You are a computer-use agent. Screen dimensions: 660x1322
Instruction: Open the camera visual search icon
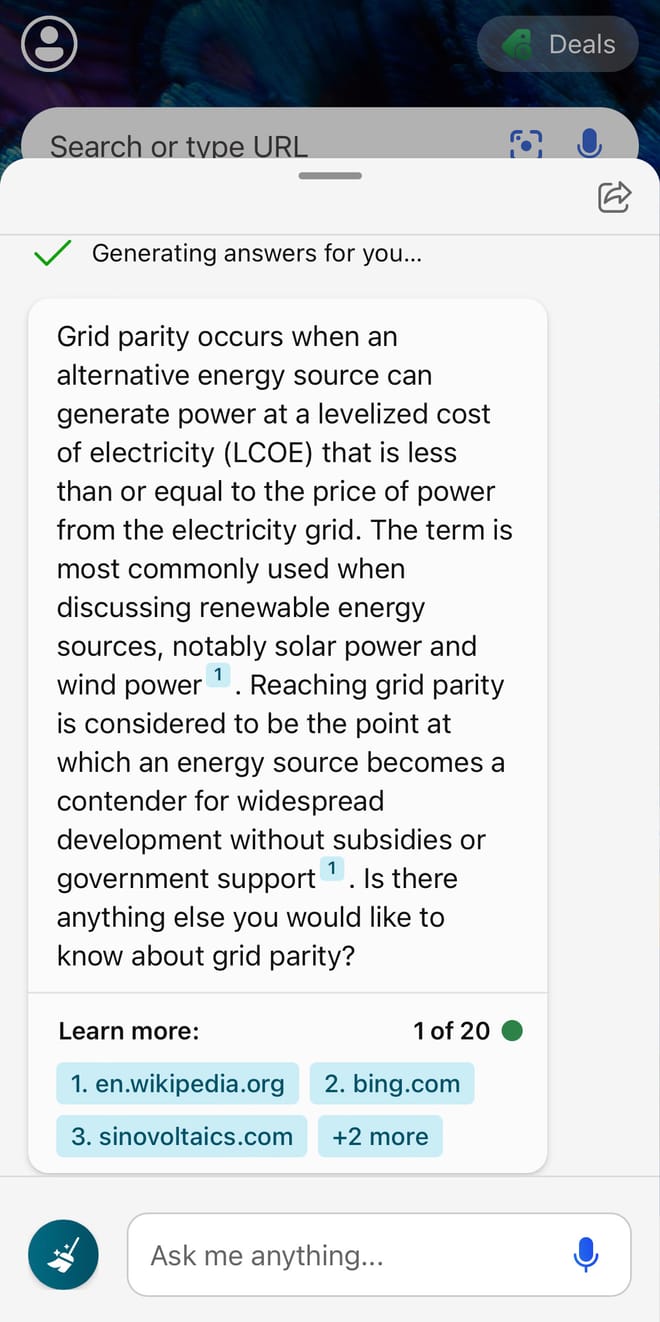point(526,144)
